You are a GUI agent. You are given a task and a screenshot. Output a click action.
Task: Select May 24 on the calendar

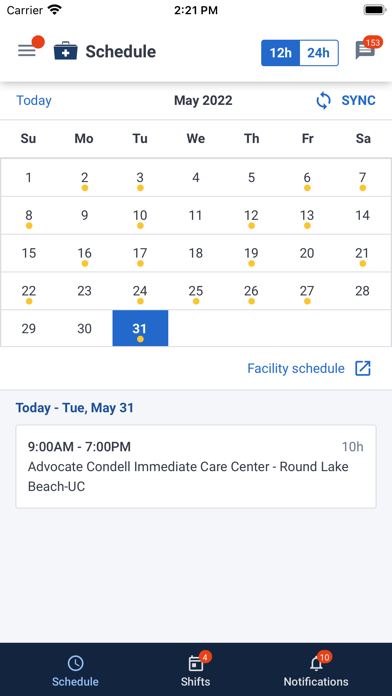coord(140,291)
